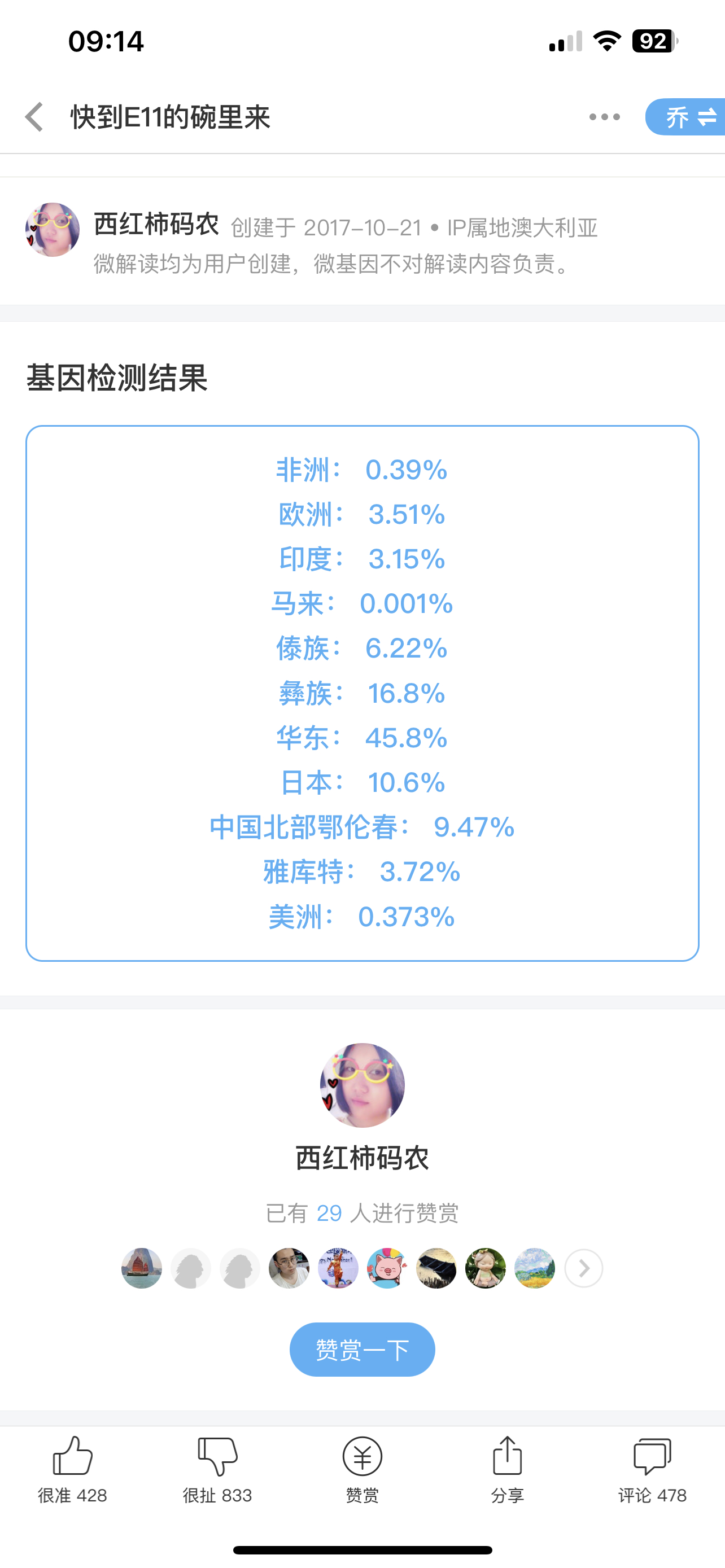Tap the 赞赏一下 button
725x1568 pixels.
point(362,1350)
